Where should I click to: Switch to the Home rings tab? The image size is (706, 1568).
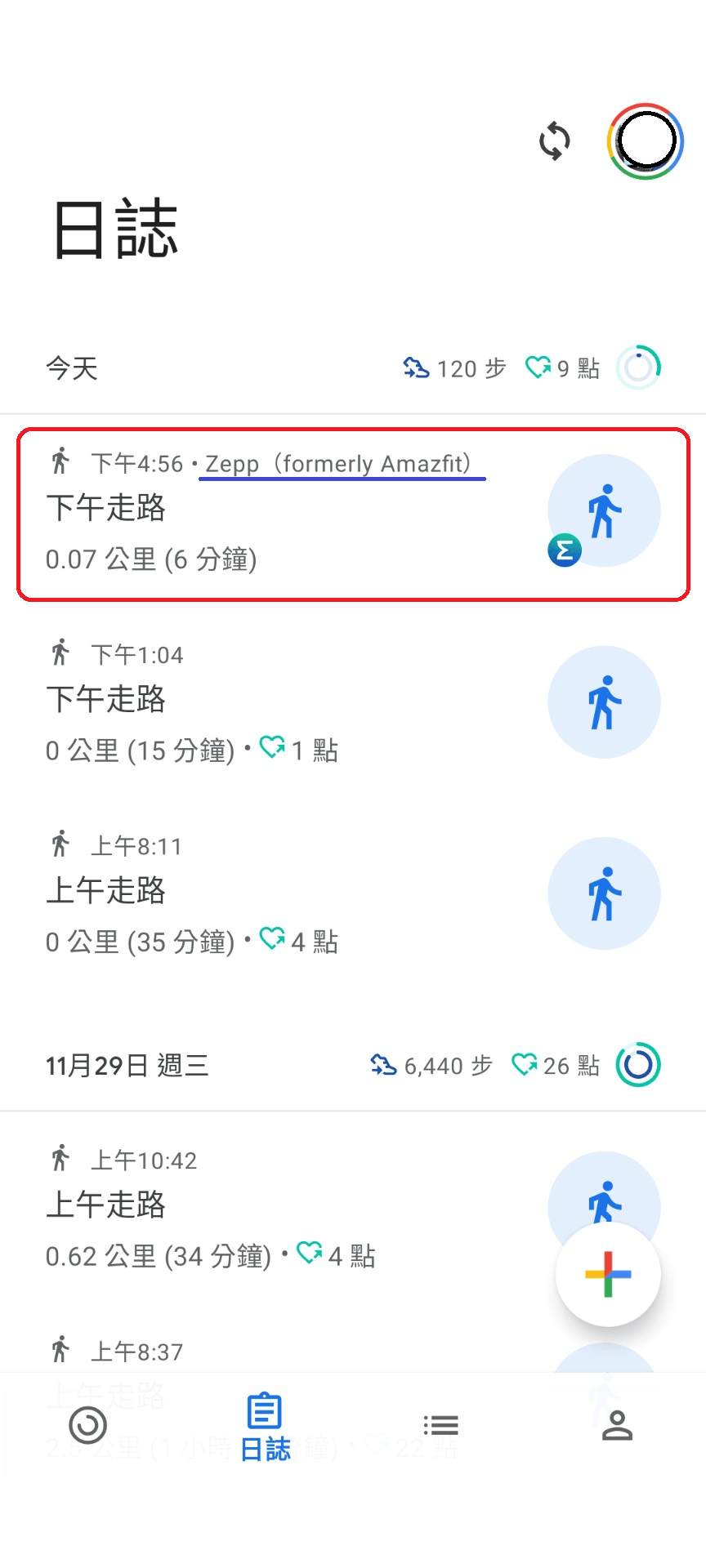88,1426
